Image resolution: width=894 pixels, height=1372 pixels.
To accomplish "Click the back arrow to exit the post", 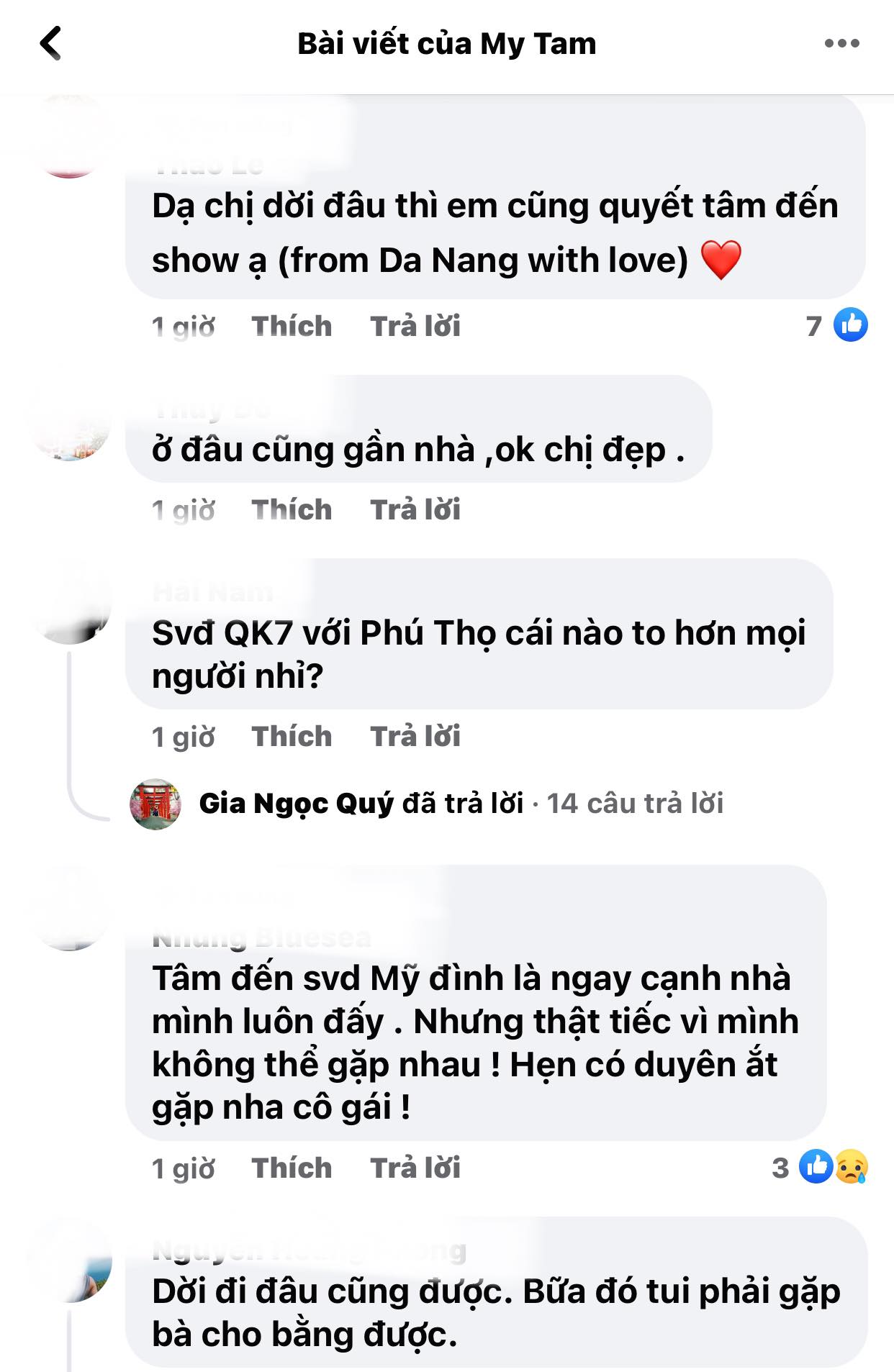I will [x=50, y=43].
